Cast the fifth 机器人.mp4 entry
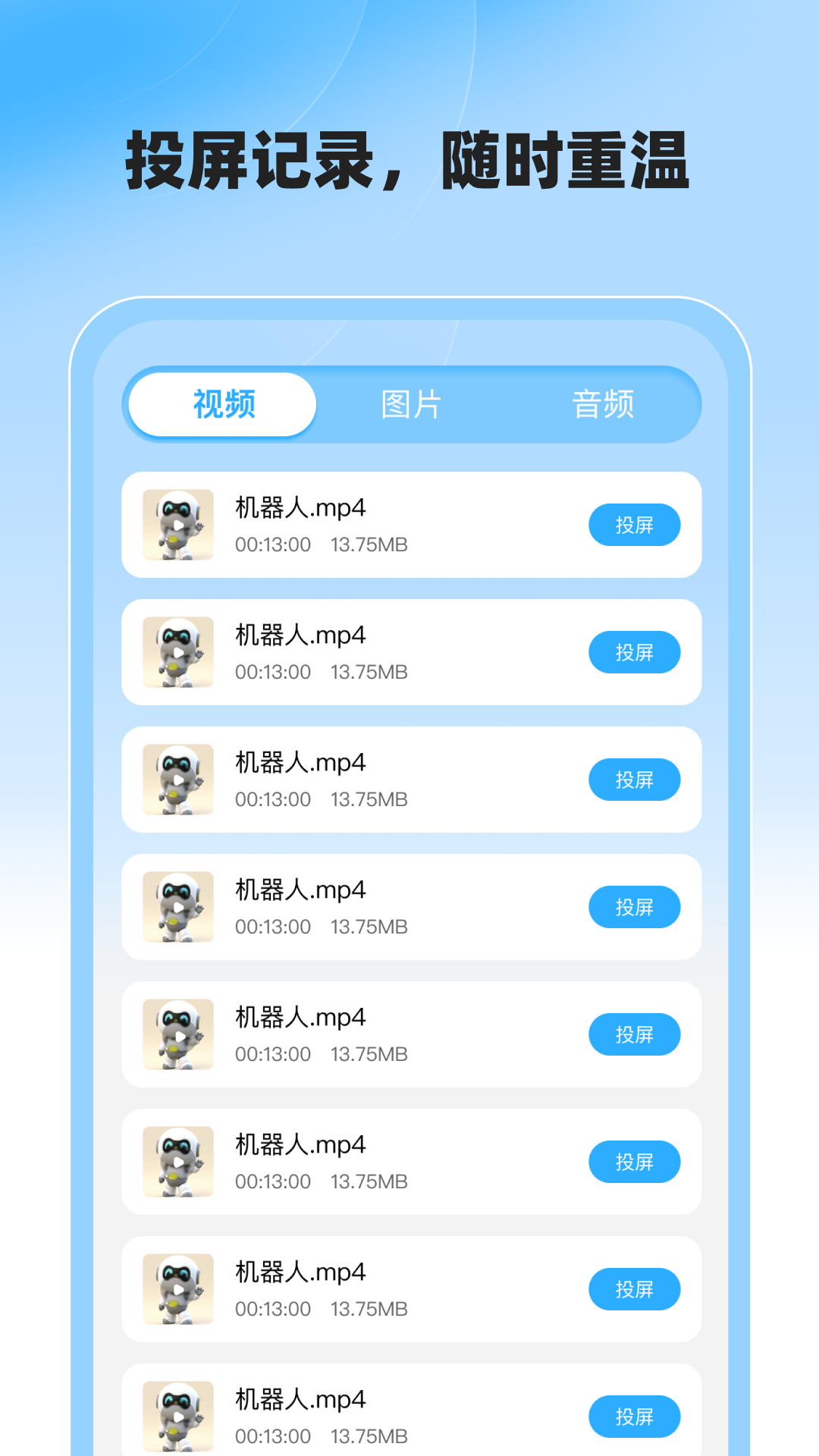This screenshot has height=1456, width=819. coord(635,1034)
